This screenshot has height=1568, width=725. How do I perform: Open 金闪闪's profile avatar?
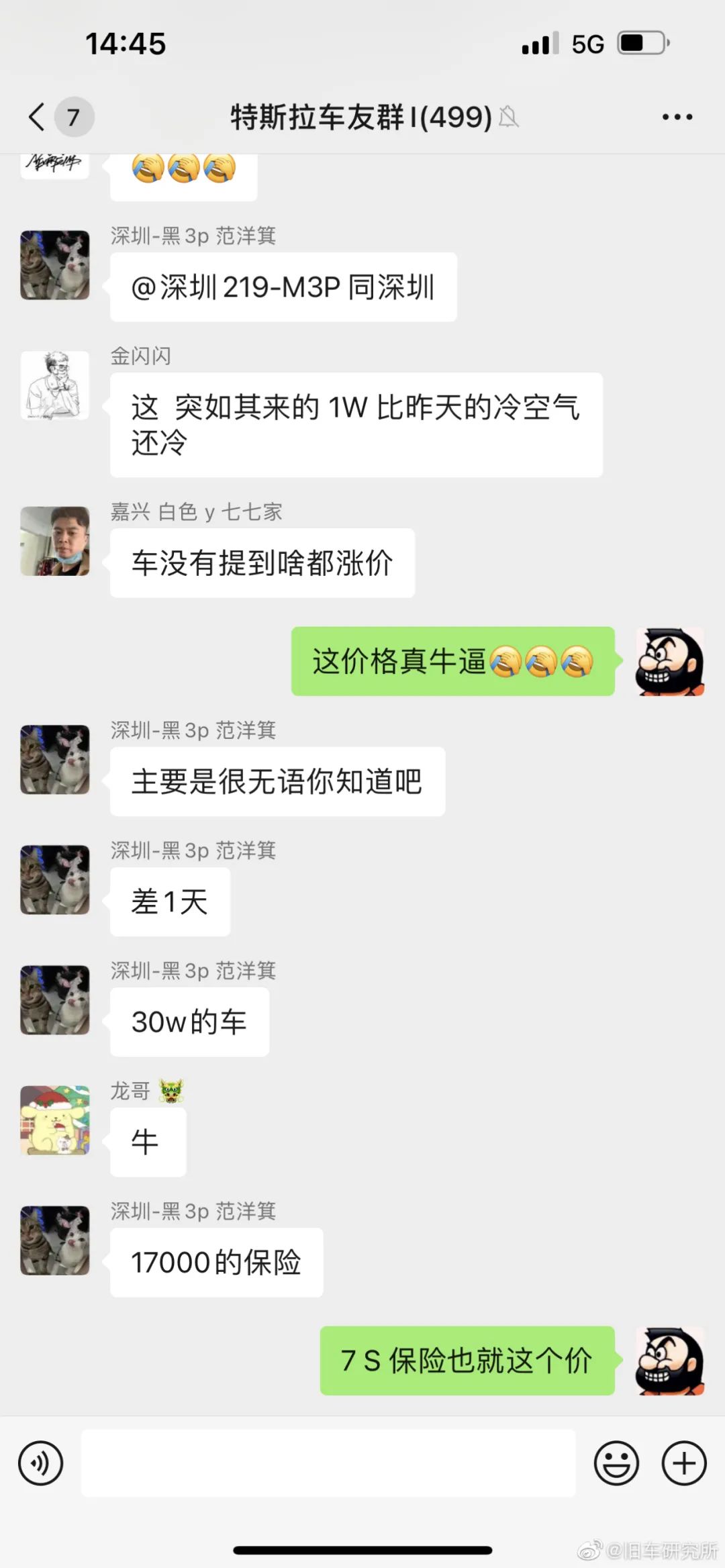click(x=55, y=386)
